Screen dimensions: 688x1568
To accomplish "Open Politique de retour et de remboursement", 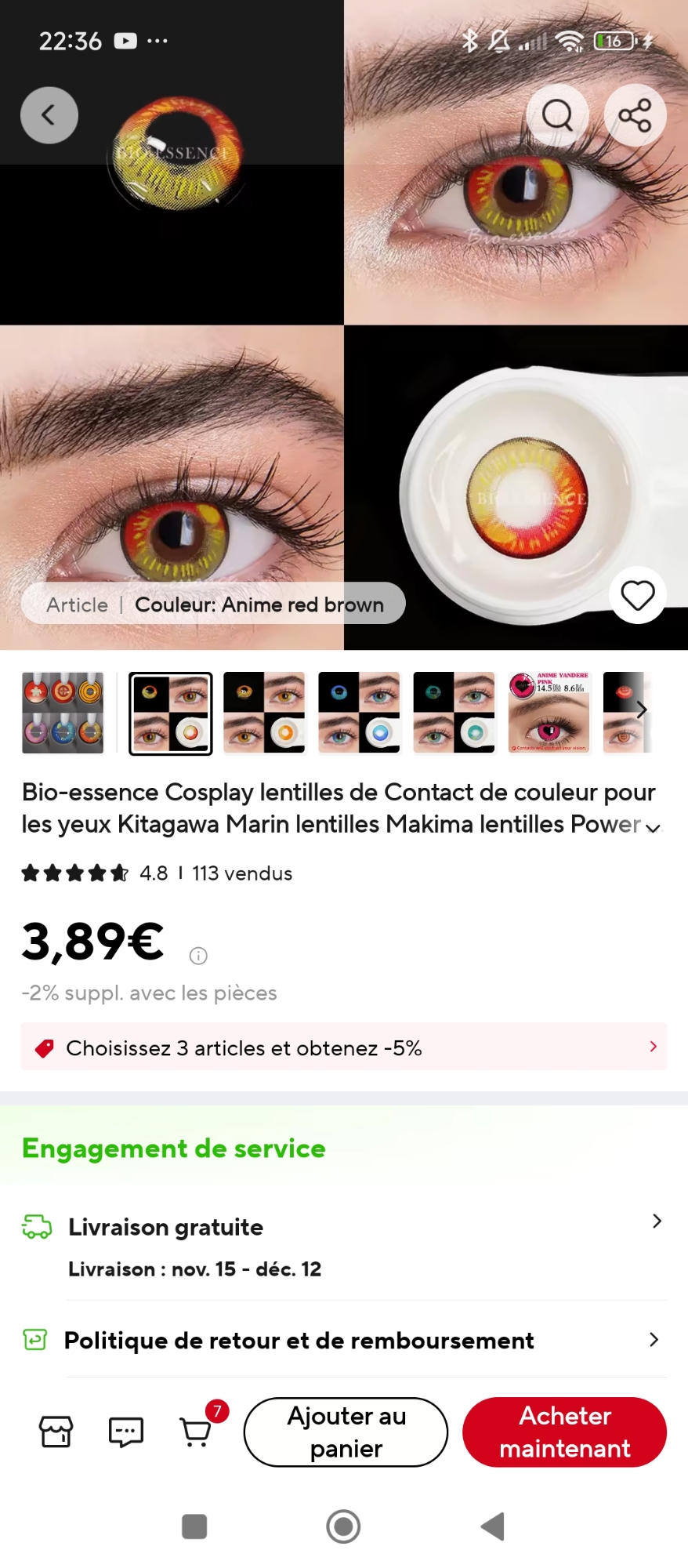I will 343,1341.
